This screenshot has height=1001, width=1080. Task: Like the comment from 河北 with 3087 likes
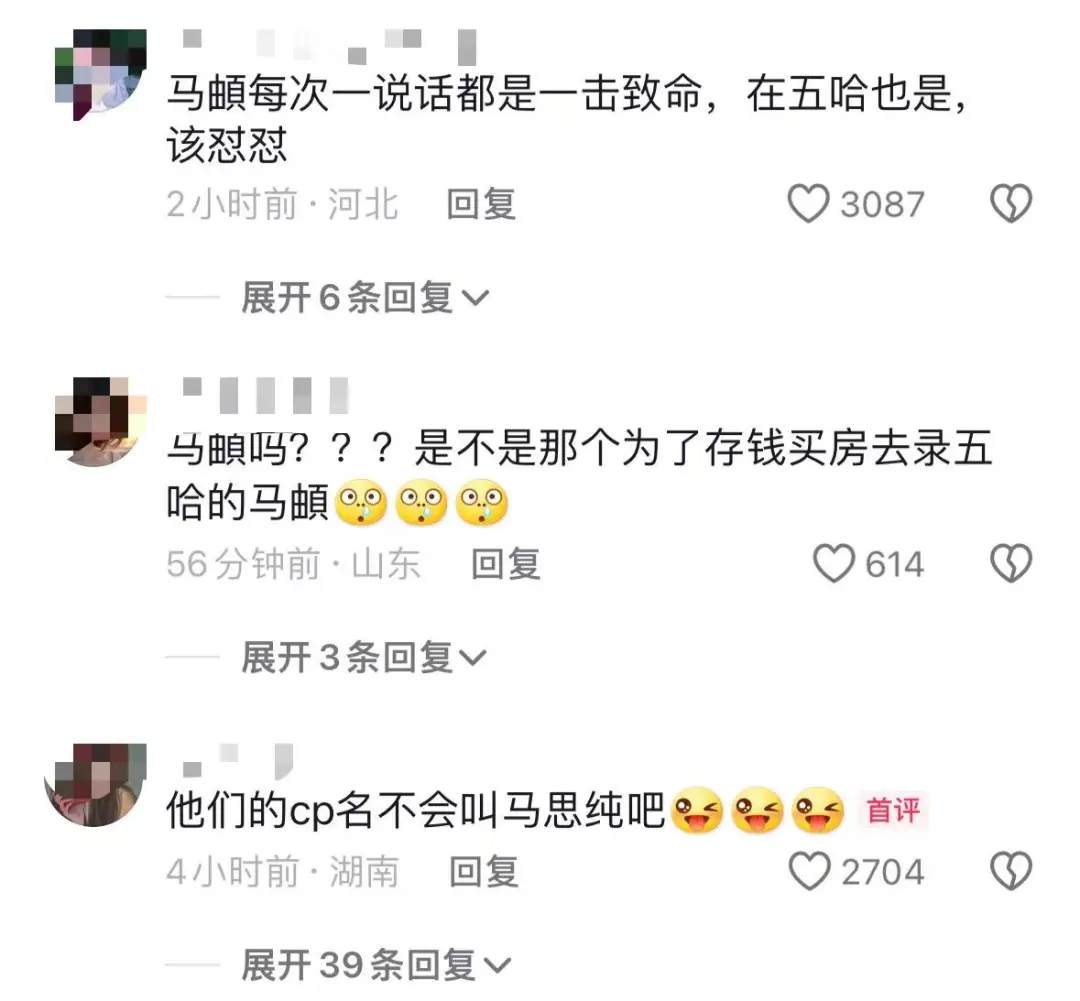809,204
